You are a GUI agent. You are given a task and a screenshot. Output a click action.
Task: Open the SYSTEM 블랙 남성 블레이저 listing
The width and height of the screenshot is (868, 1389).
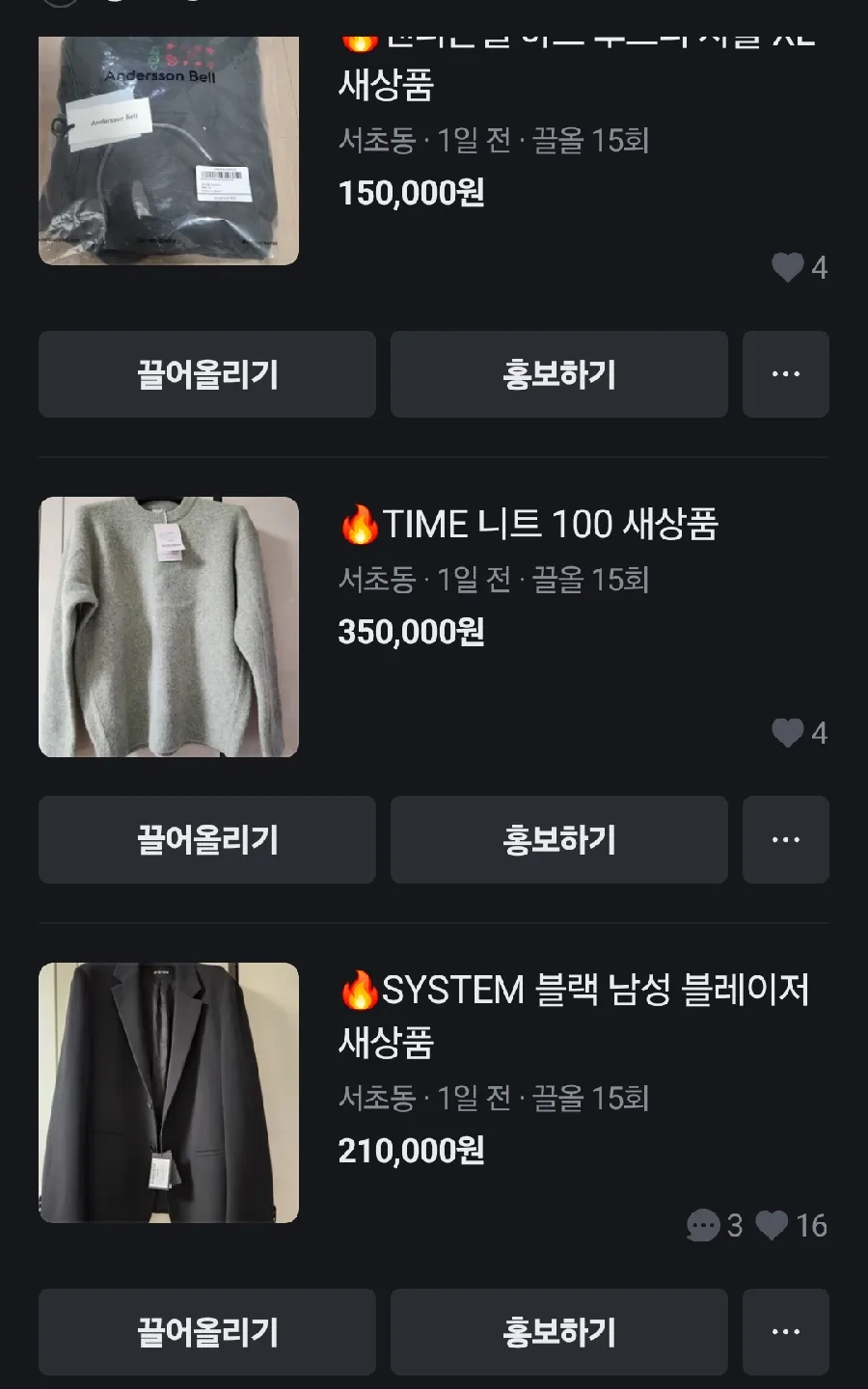click(574, 991)
